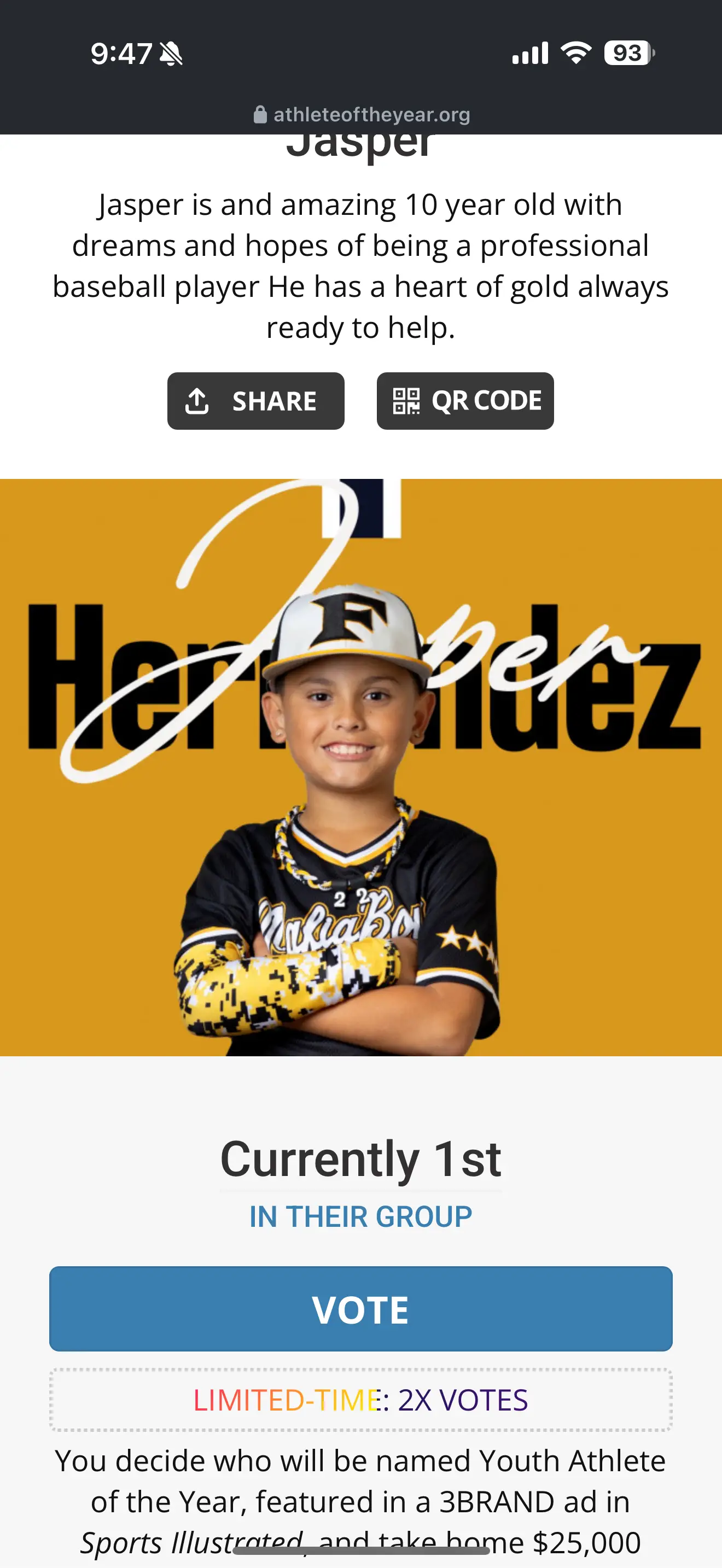
Task: Share Jasper's profile page
Action: (255, 401)
